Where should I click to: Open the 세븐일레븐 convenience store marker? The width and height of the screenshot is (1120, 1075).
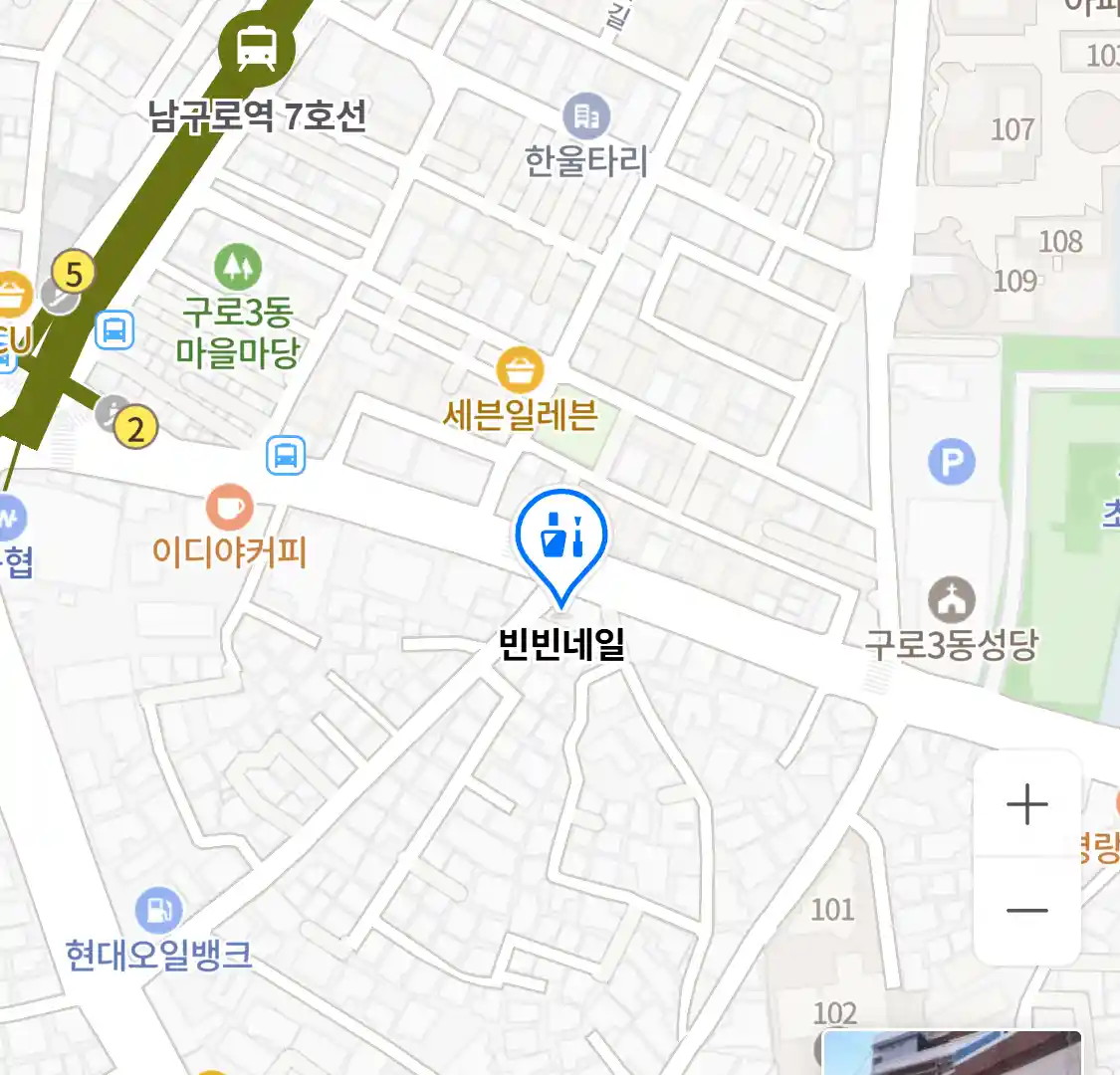pos(520,370)
